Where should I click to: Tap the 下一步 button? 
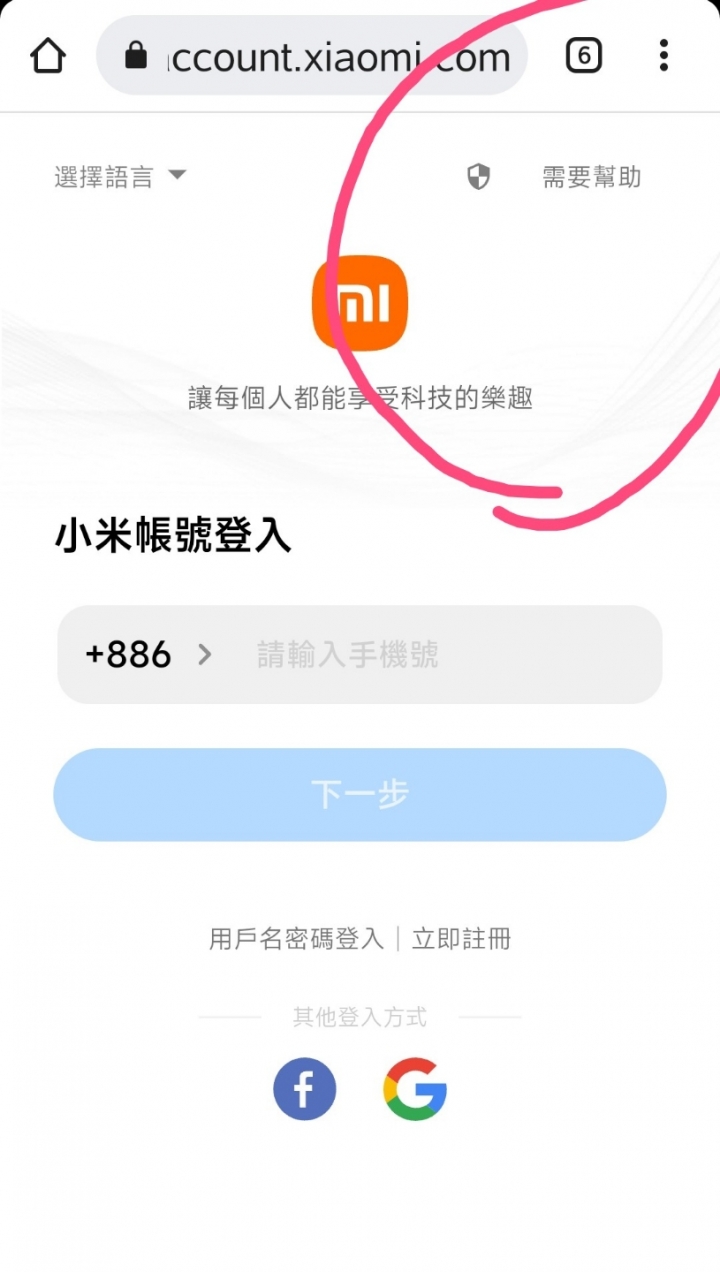360,795
